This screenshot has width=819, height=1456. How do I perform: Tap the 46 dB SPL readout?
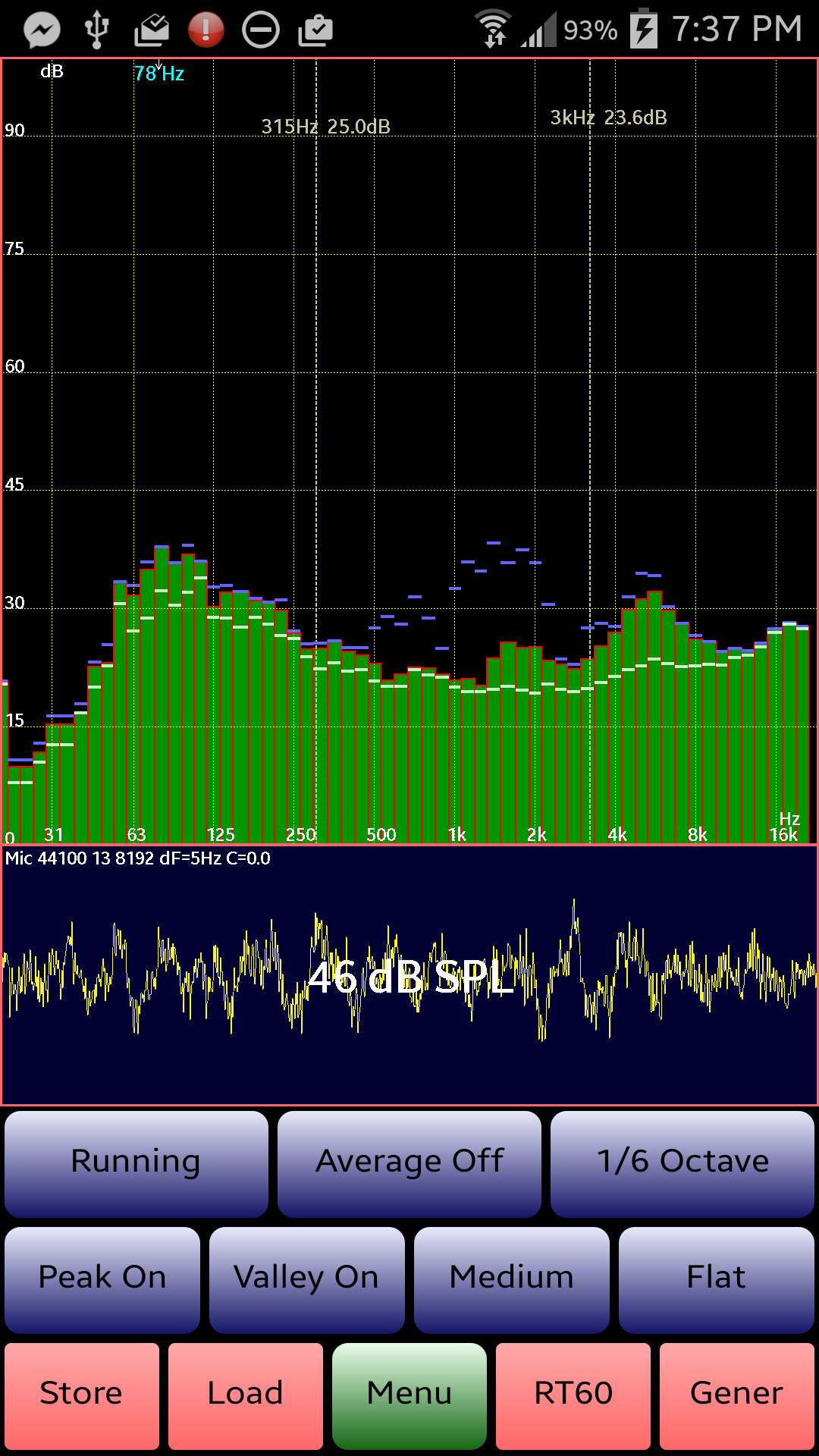[409, 978]
